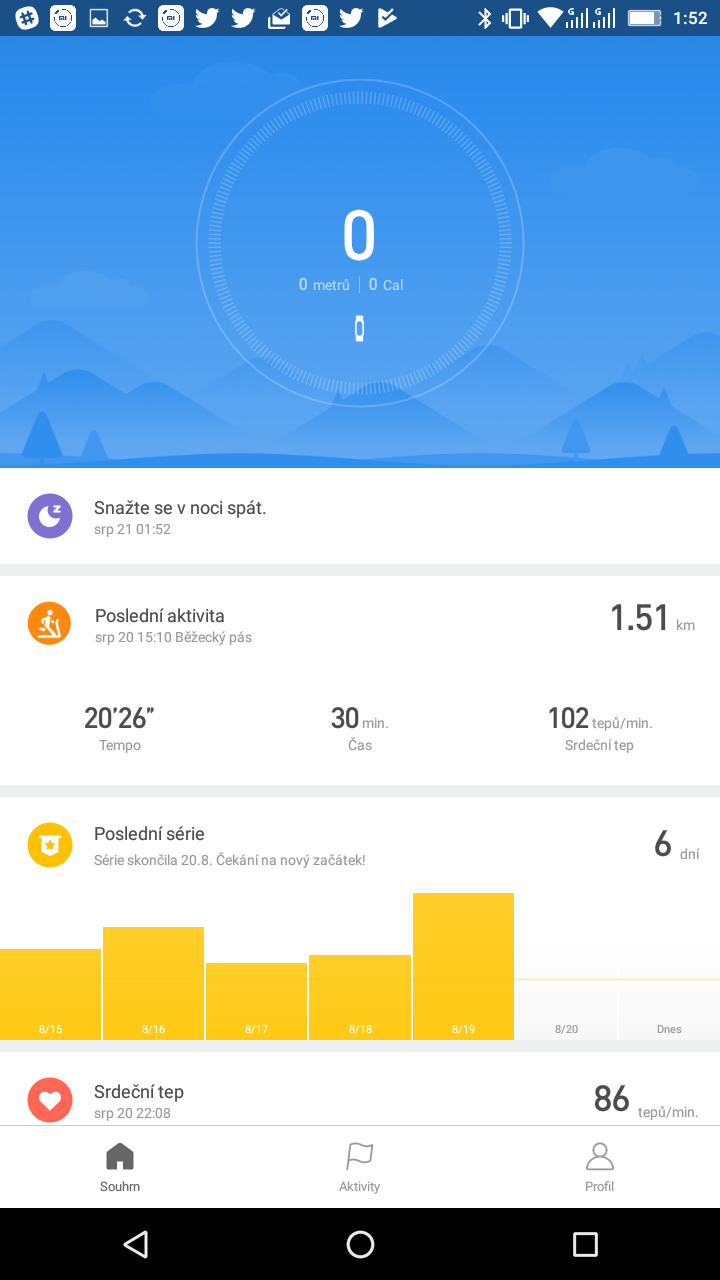The image size is (720, 1280).
Task: Switch to the Profil tab
Action: click(600, 1167)
